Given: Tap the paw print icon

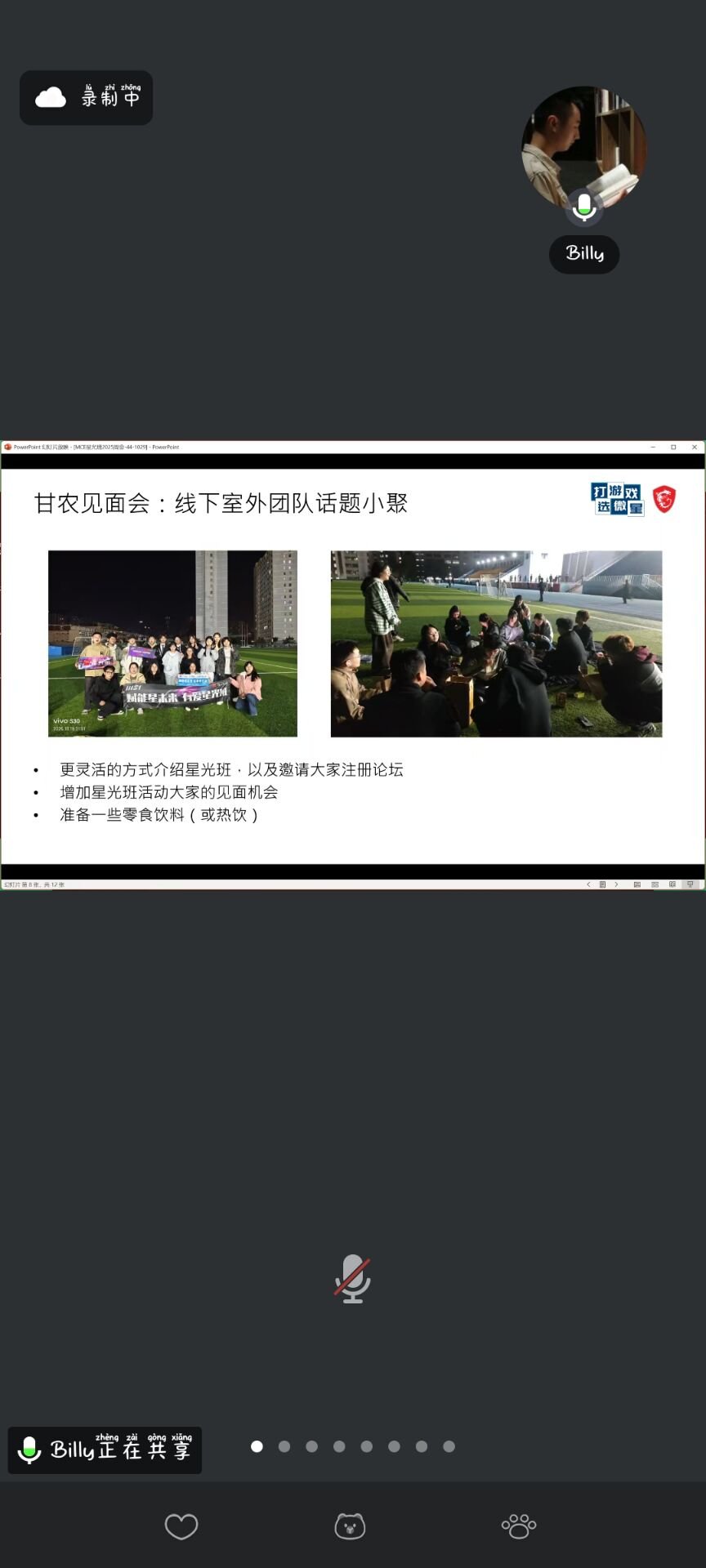Looking at the screenshot, I should (519, 1526).
